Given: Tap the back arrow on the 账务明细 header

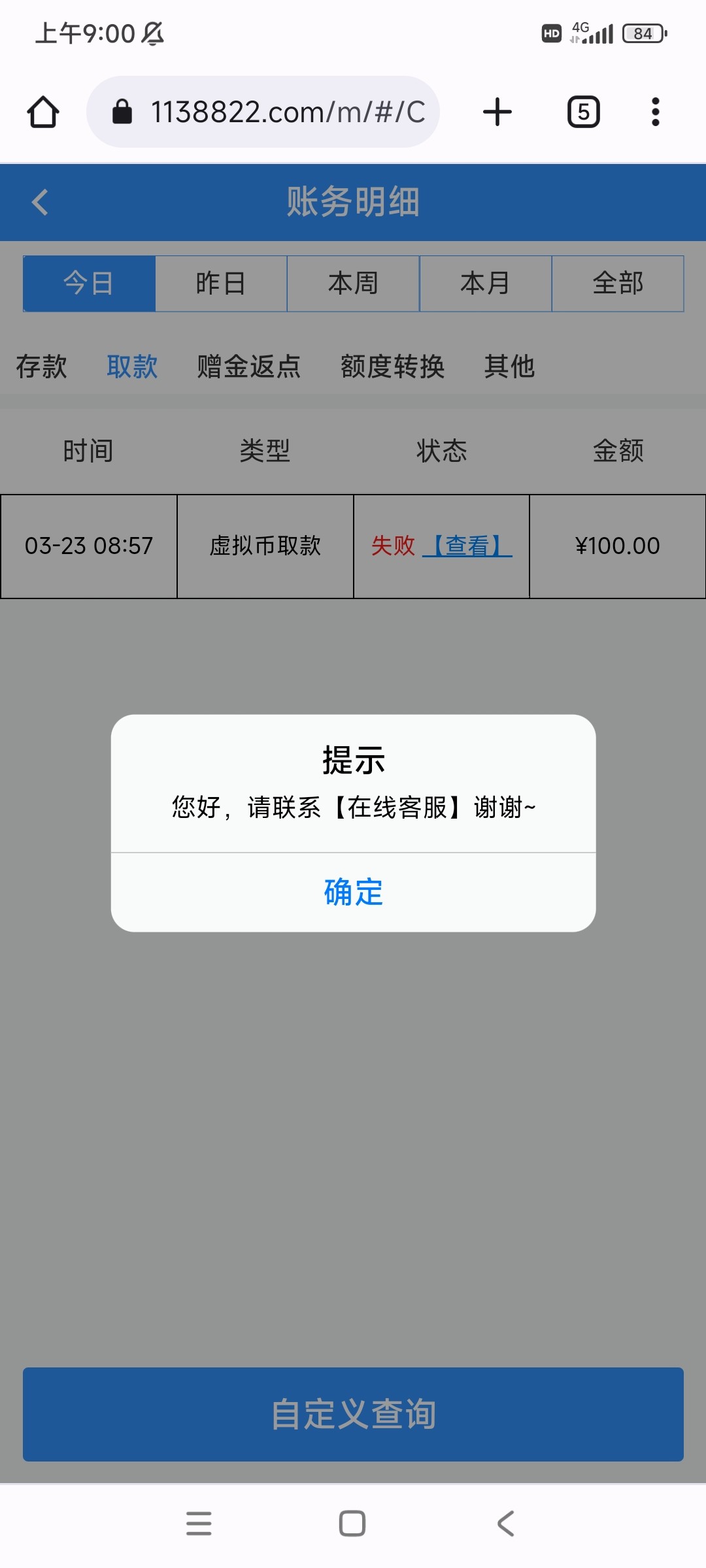Looking at the screenshot, I should (x=41, y=203).
